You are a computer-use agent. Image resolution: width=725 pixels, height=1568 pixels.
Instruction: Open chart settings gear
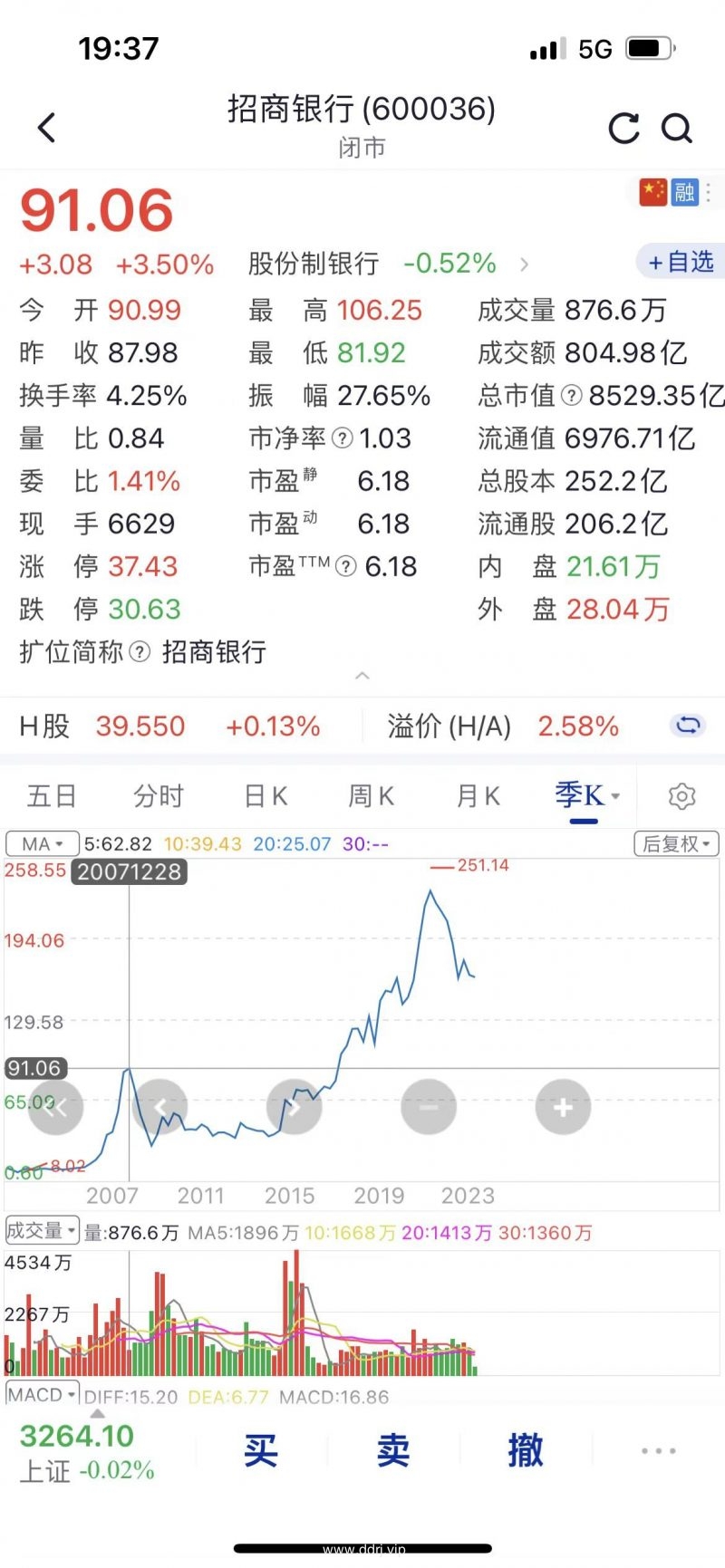click(681, 796)
